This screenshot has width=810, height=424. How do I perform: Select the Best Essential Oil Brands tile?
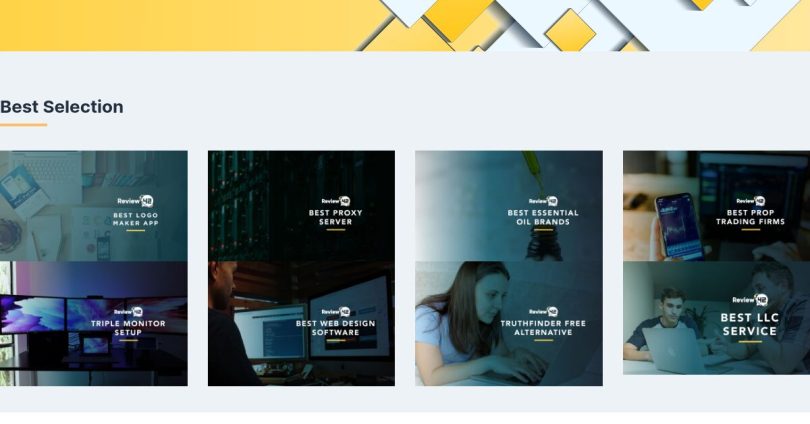pyautogui.click(x=508, y=207)
